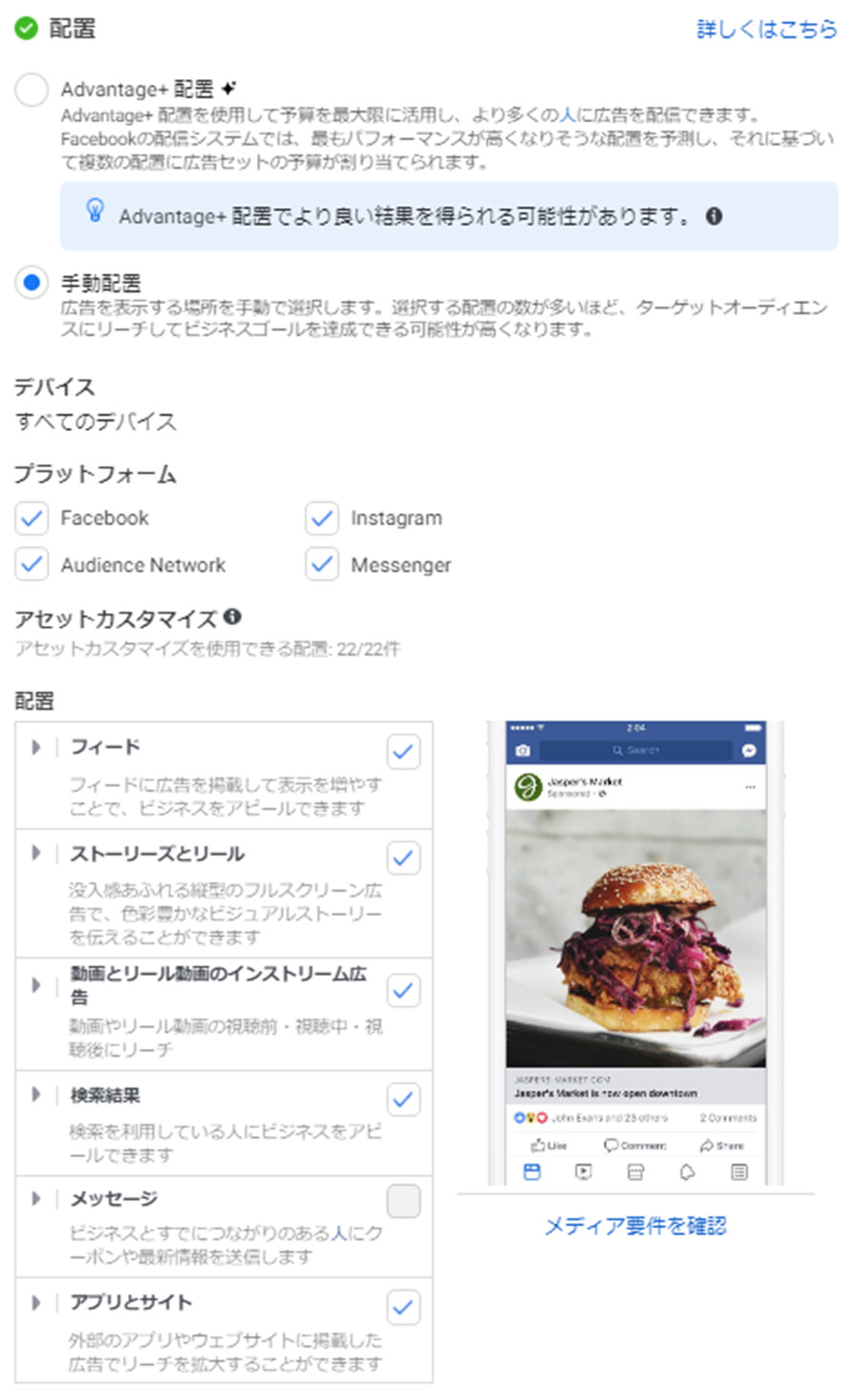The height and width of the screenshot is (1400, 853).
Task: Toggle the ストーリーズとリール checkbox
Action: pyautogui.click(x=403, y=857)
